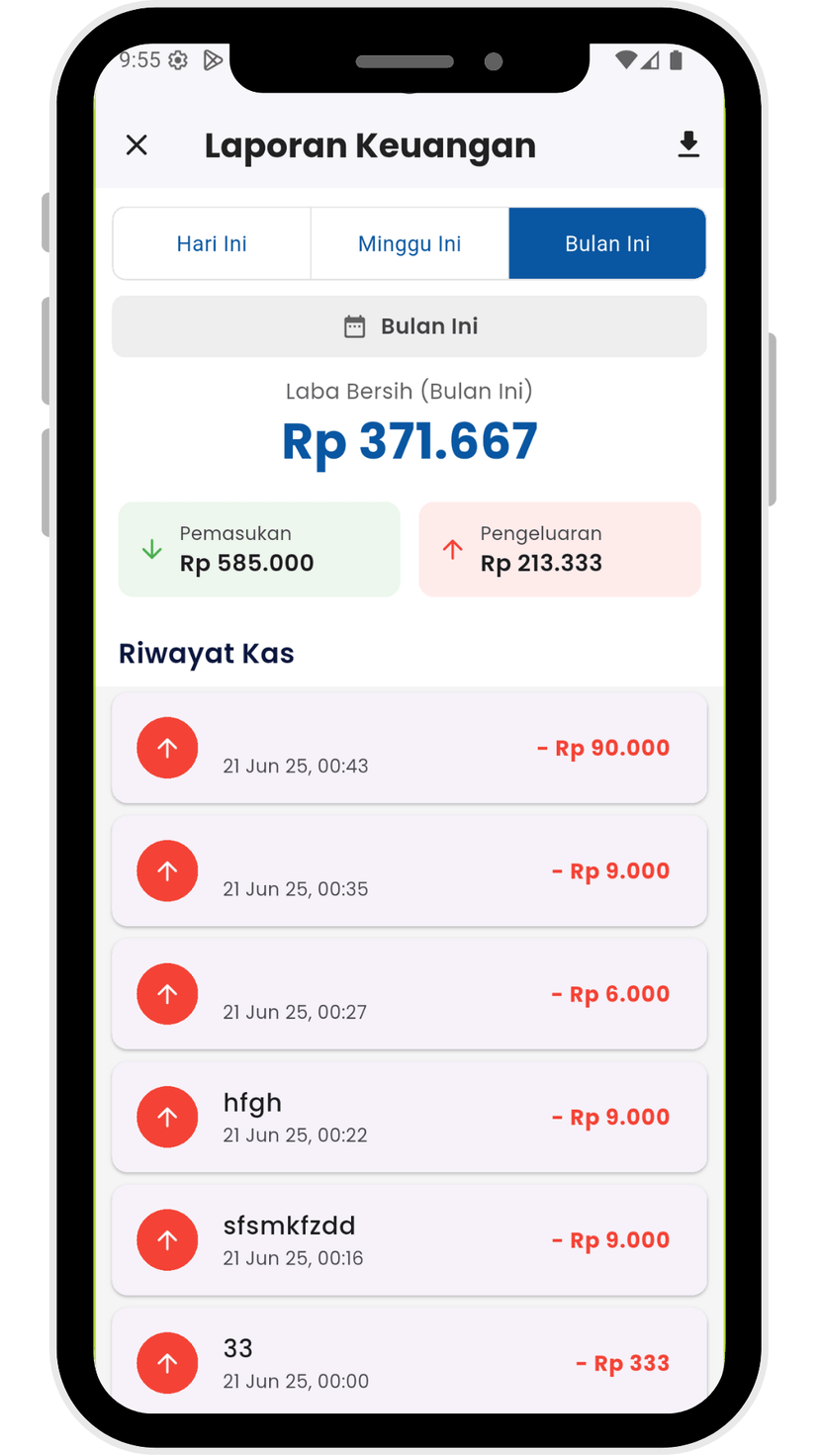This screenshot has height=1456, width=819.
Task: Close the Laporan Keuangan screen
Action: point(136,145)
